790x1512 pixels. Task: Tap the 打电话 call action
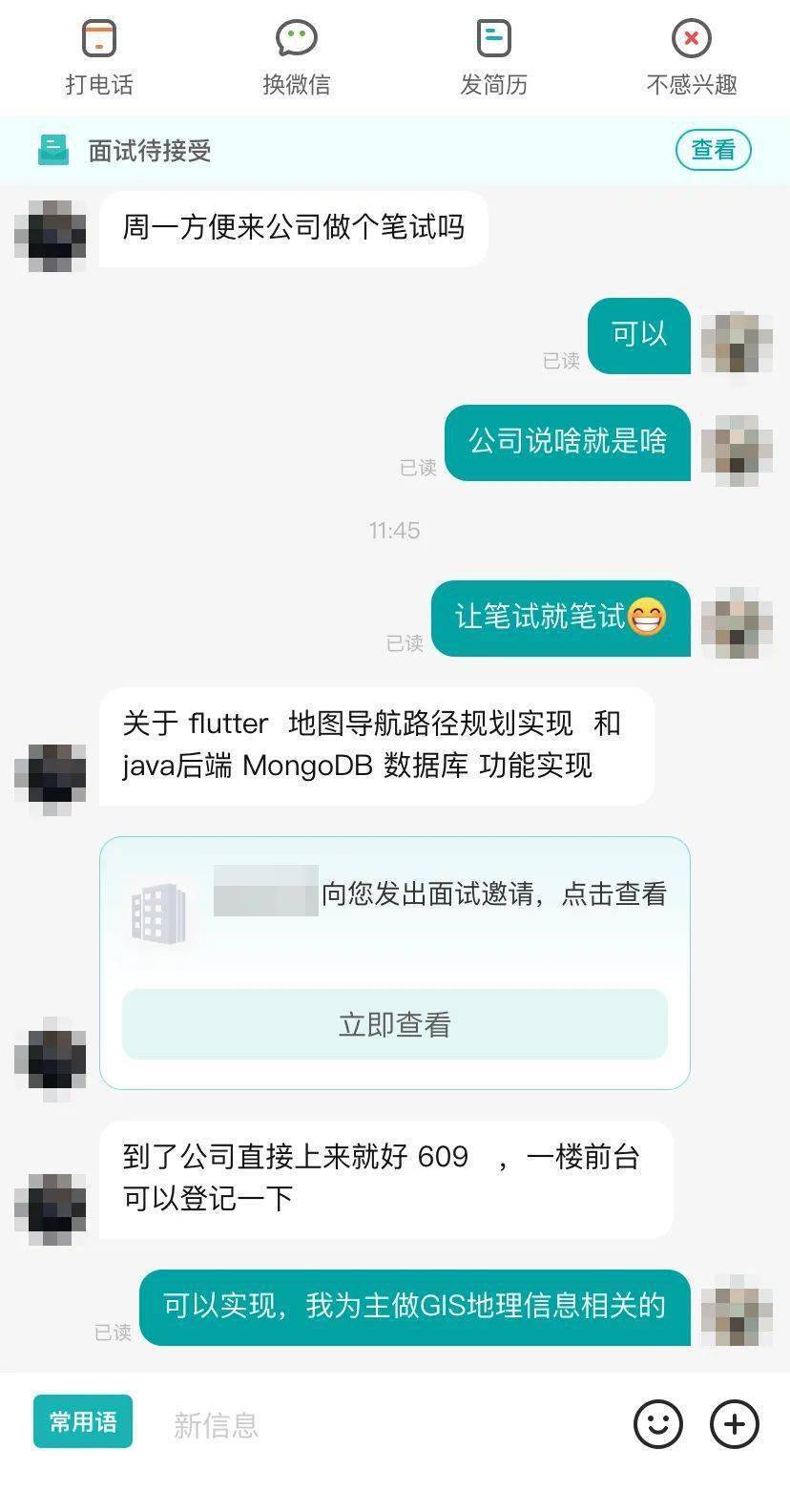[x=98, y=57]
